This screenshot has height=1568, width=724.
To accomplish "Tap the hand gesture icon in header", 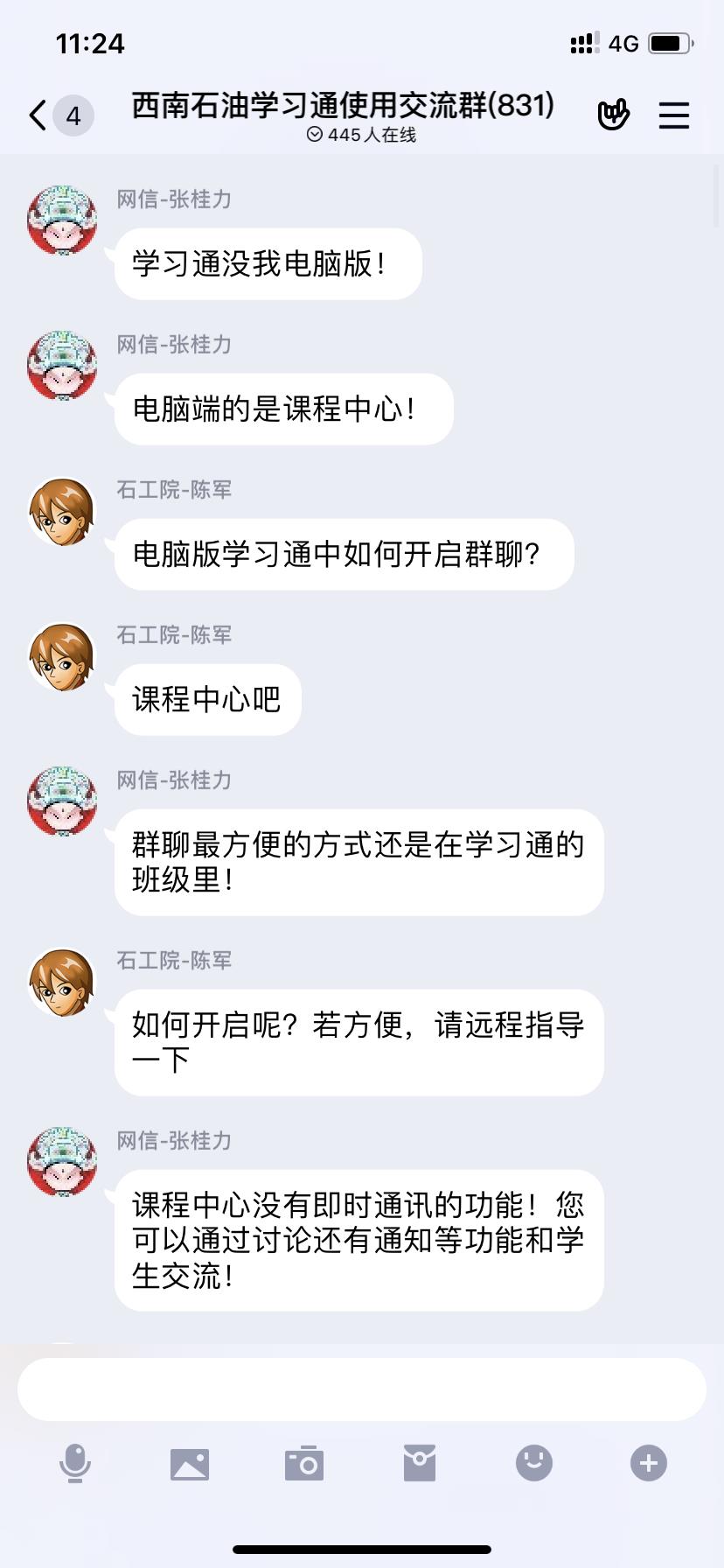I will click(613, 115).
